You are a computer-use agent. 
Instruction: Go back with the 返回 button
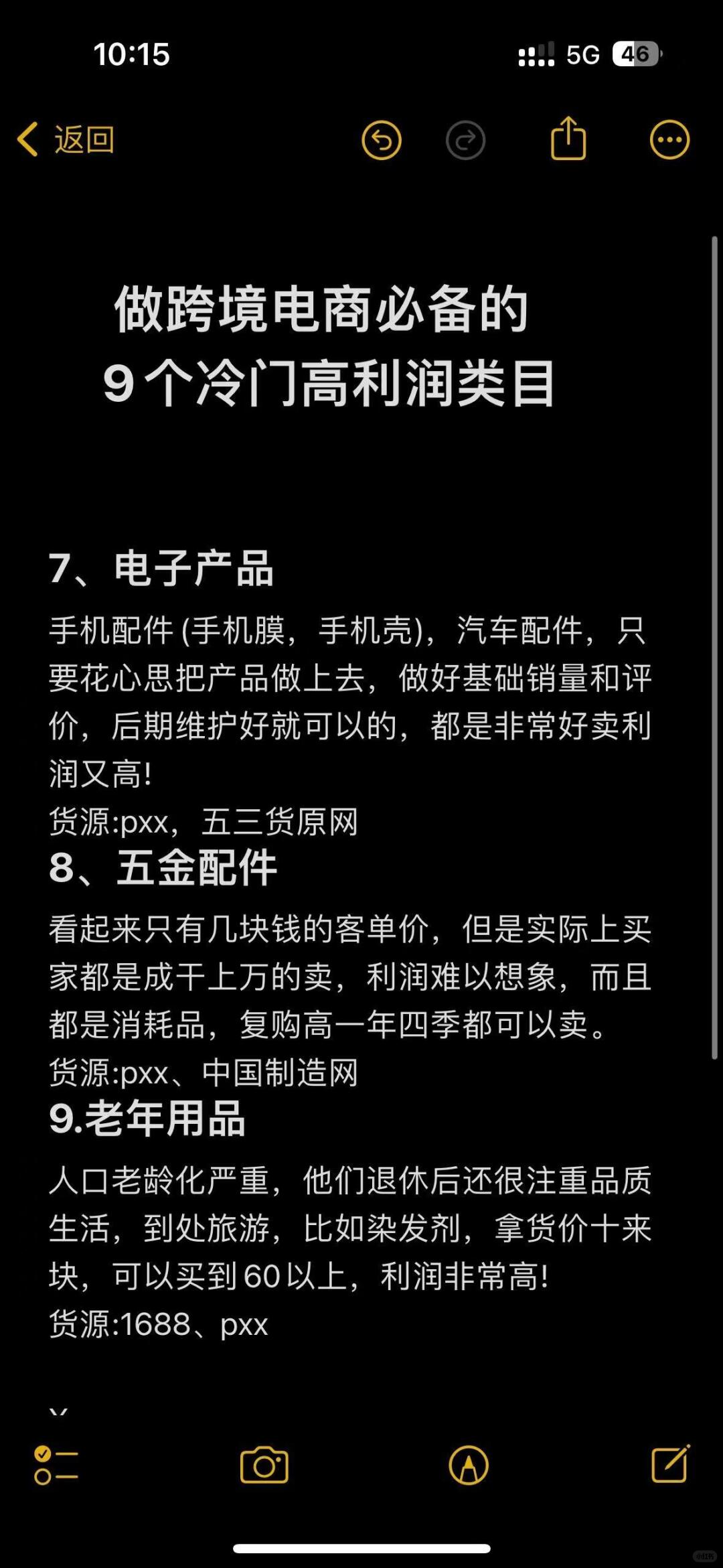(x=66, y=140)
